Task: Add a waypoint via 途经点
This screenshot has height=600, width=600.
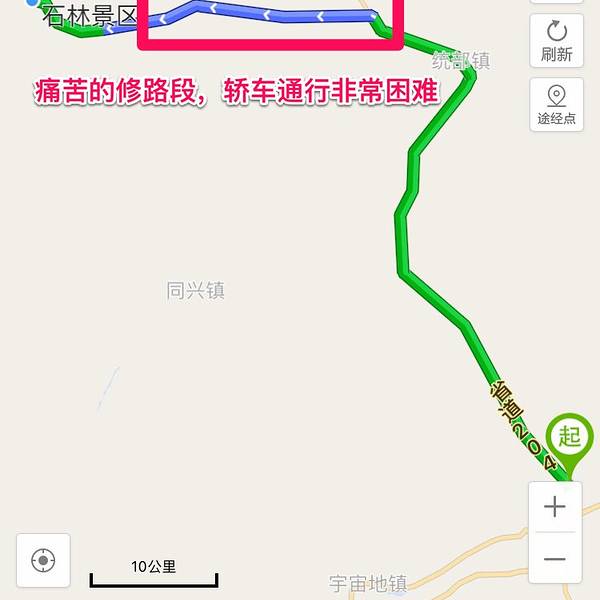Action: coord(556,105)
